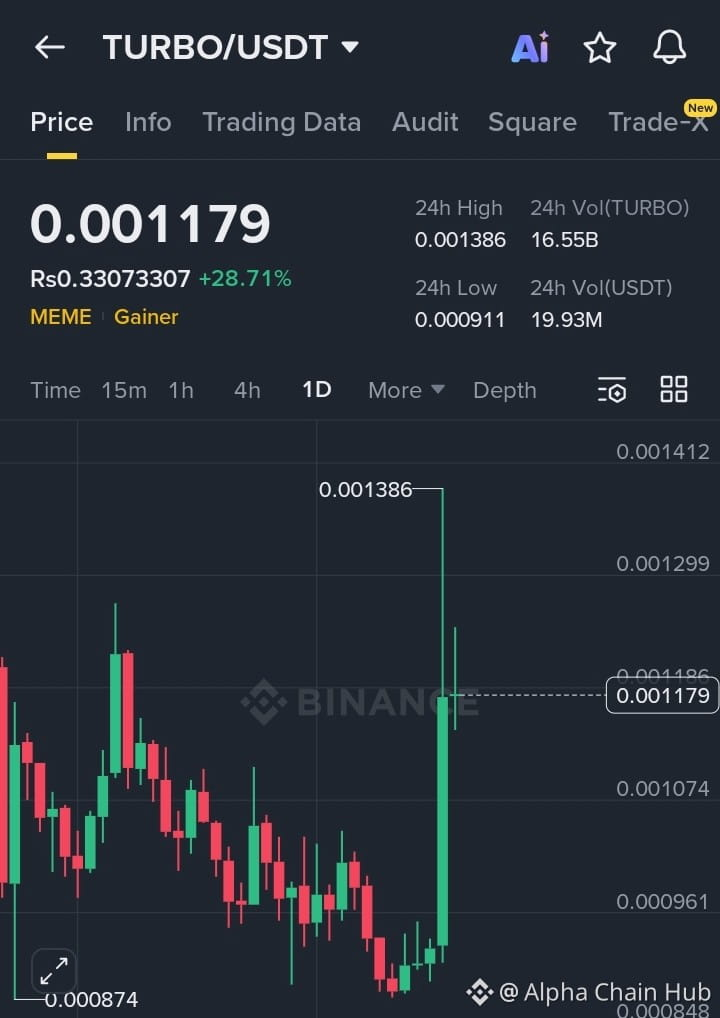The height and width of the screenshot is (1018, 720).
Task: Switch to the Info tab
Action: pyautogui.click(x=148, y=122)
